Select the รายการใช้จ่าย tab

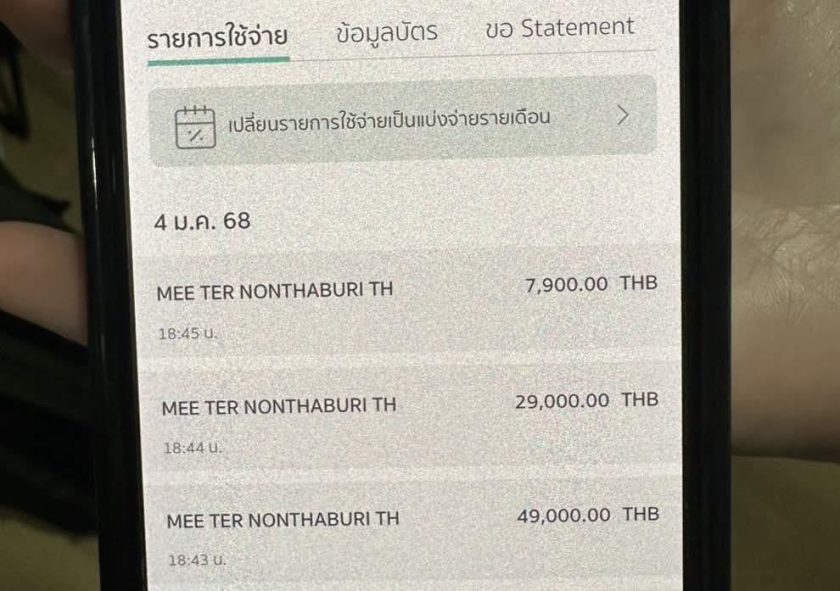(x=217, y=38)
